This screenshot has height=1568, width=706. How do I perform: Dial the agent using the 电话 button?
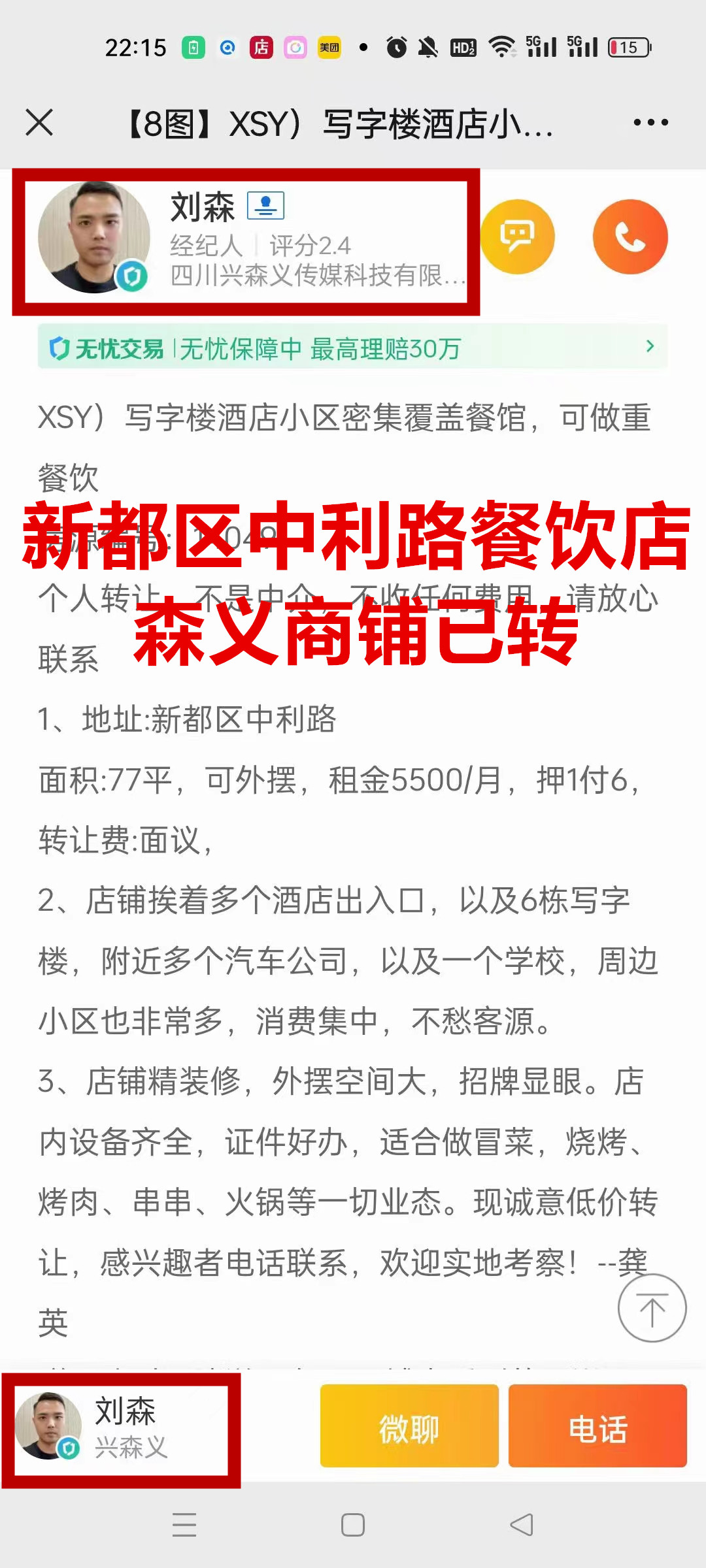pyautogui.click(x=597, y=1428)
